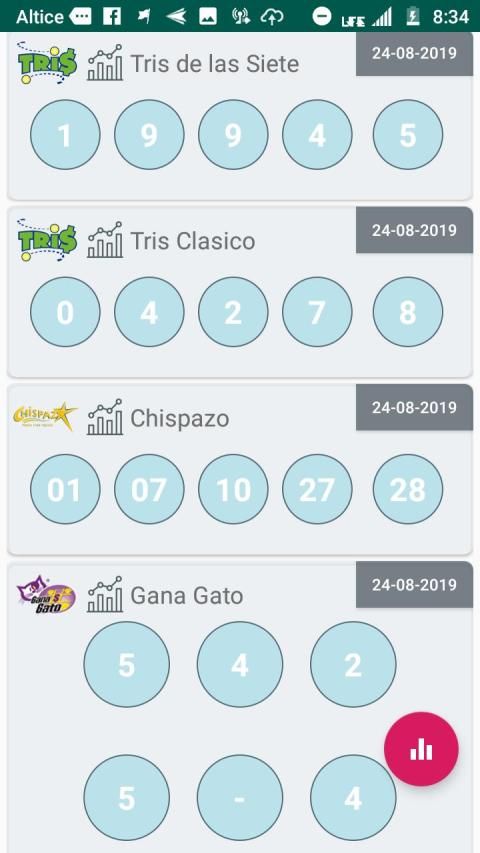Open statistics chart icon for Tris Clasico
This screenshot has width=480, height=853.
[105, 240]
